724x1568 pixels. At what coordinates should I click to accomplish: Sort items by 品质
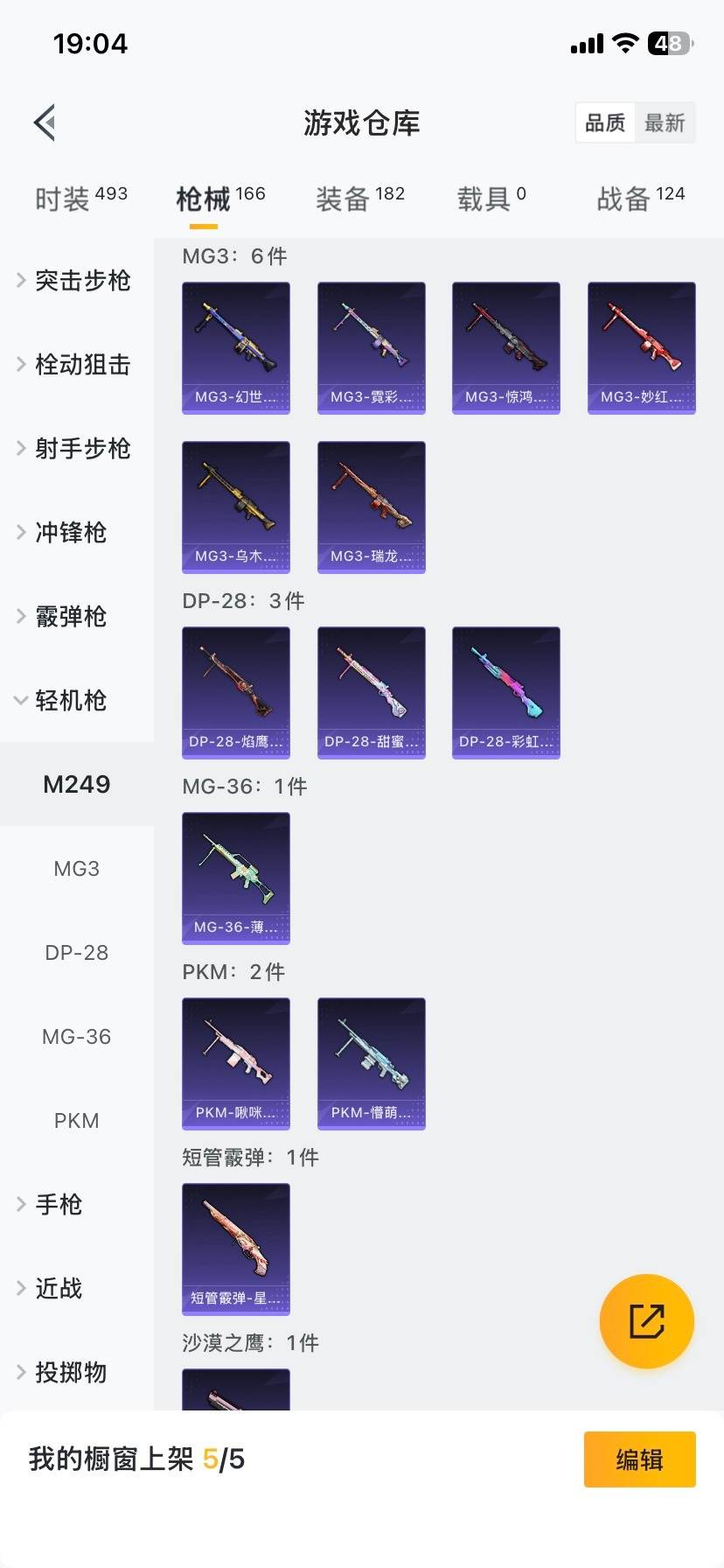pyautogui.click(x=605, y=122)
